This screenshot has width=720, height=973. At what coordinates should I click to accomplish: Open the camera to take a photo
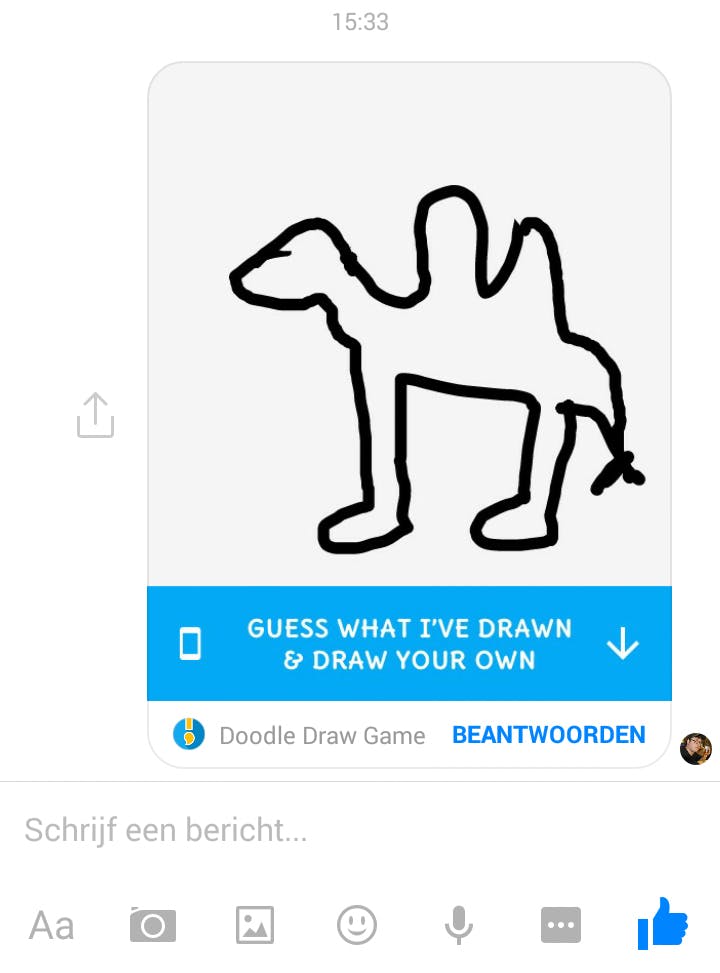pyautogui.click(x=153, y=925)
